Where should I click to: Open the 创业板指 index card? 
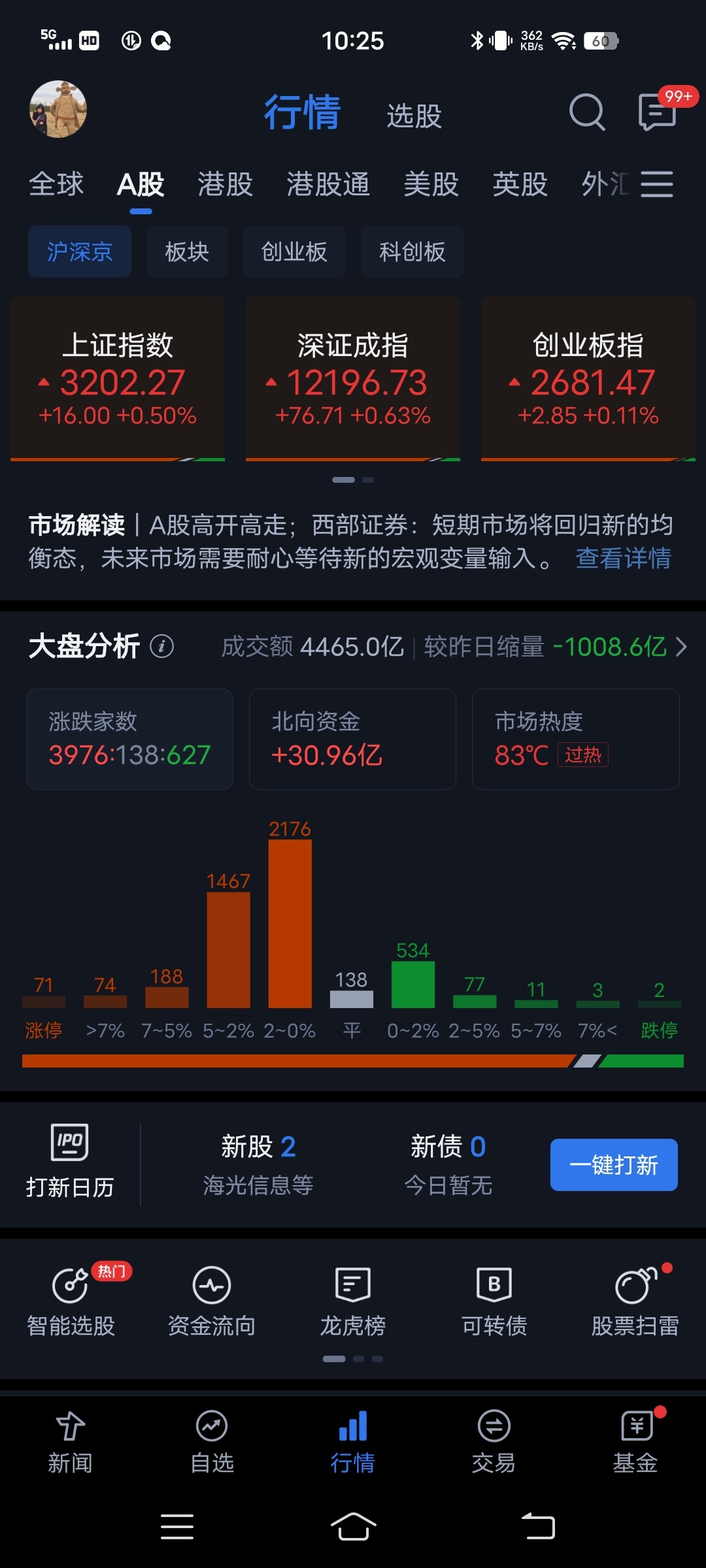[x=588, y=379]
